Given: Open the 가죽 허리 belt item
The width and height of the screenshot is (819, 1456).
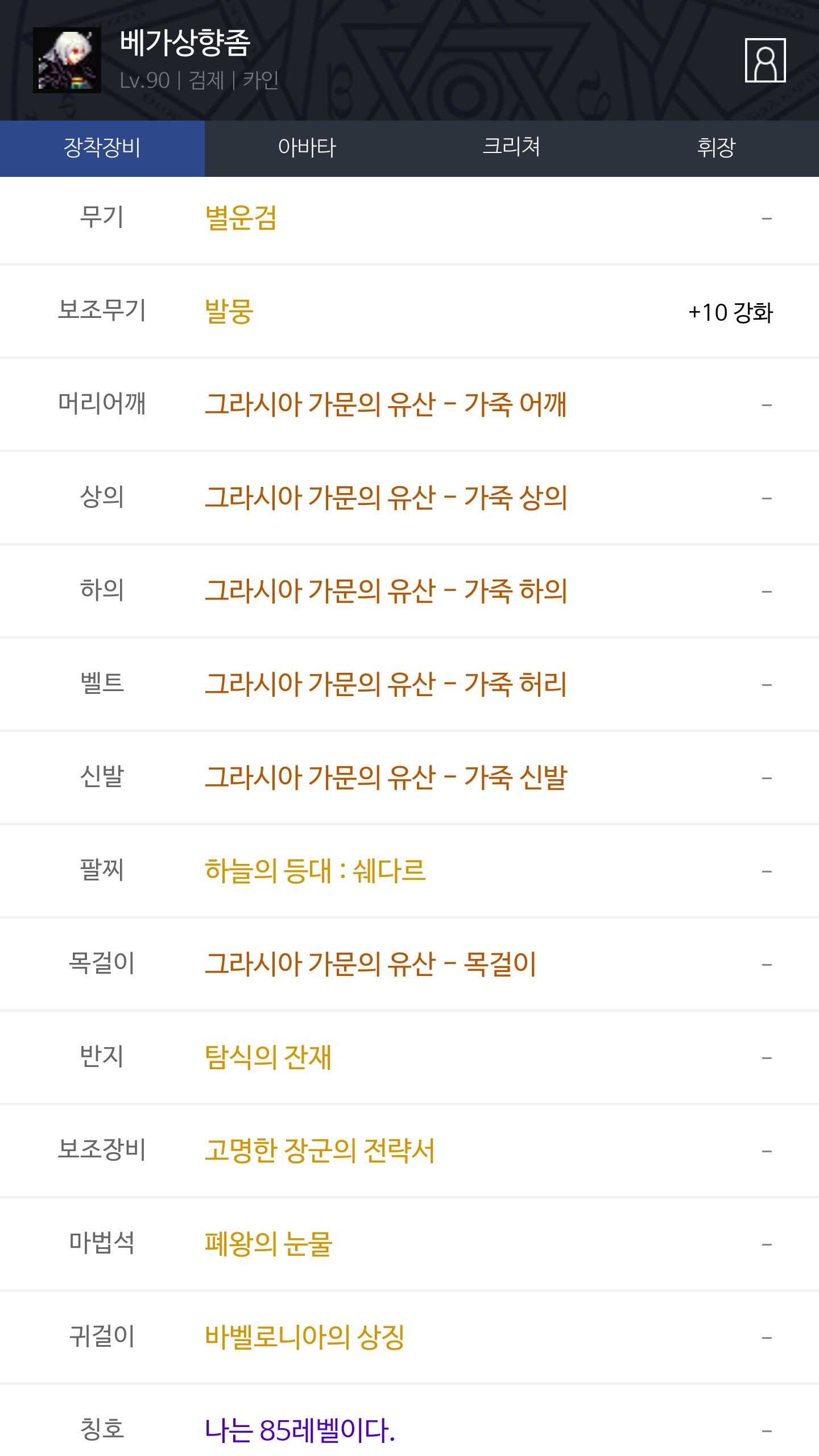Looking at the screenshot, I should coord(386,684).
